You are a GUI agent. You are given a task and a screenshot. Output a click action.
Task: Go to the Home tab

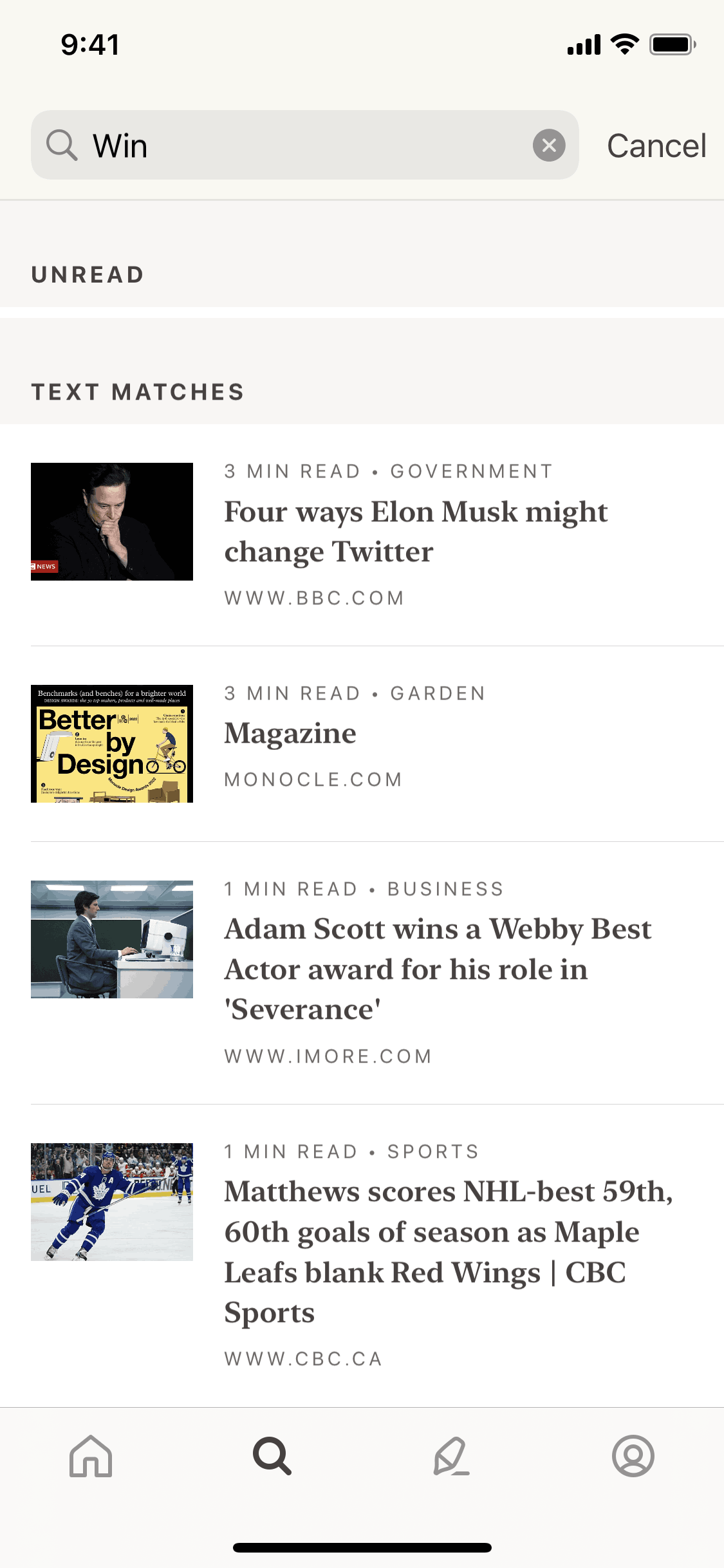pyautogui.click(x=91, y=1456)
